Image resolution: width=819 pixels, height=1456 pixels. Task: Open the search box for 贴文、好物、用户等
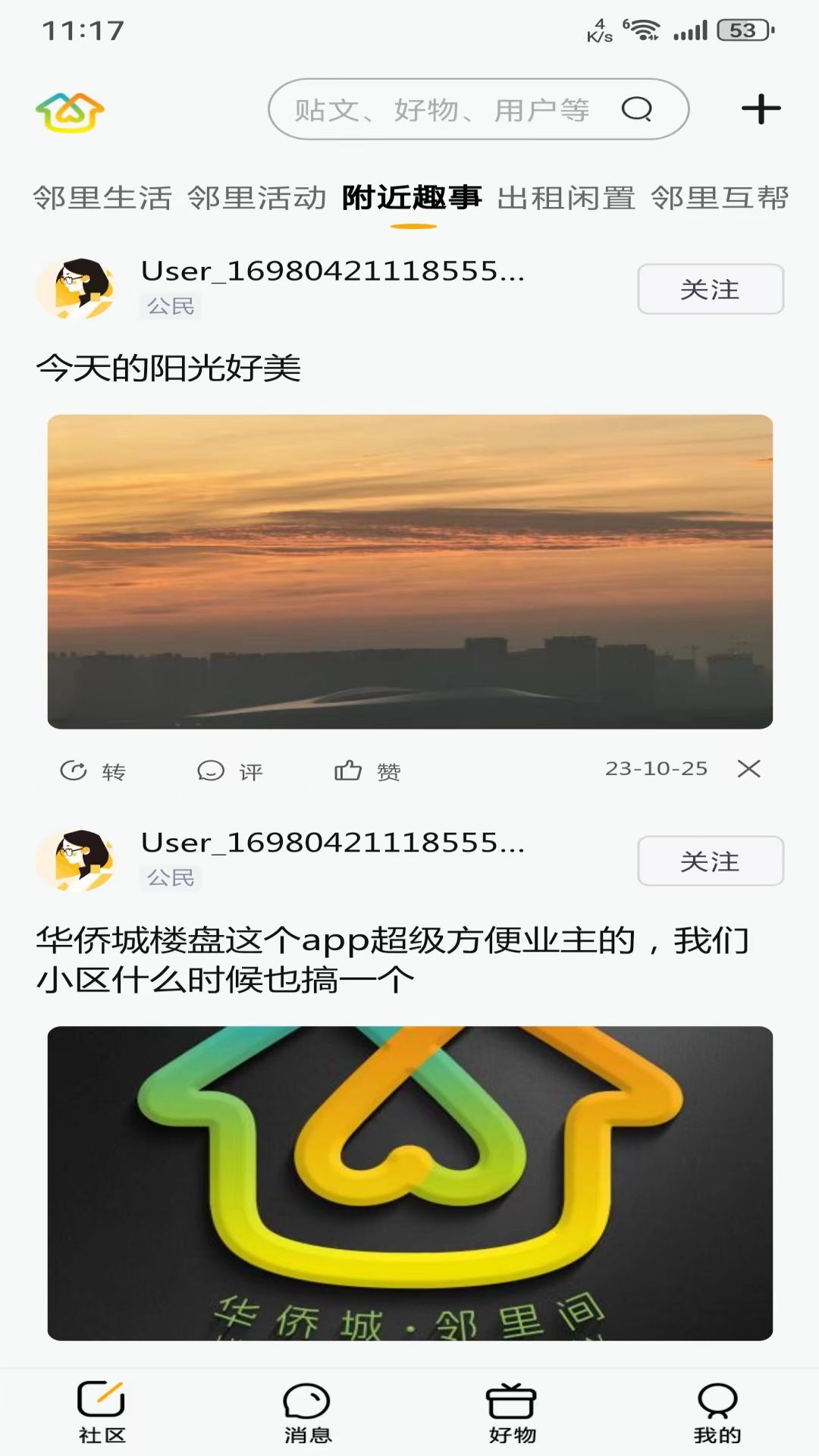[478, 109]
